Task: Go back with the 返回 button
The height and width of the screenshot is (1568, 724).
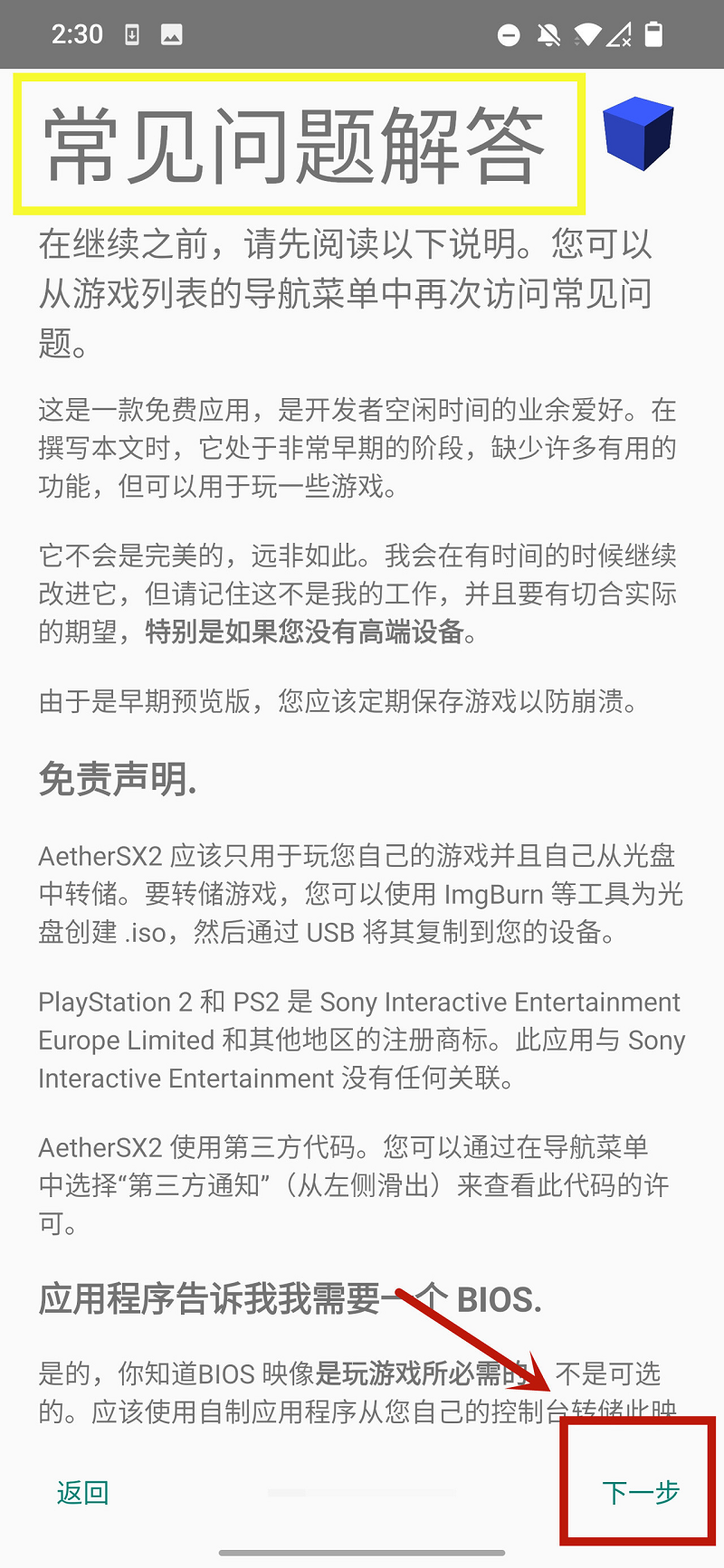Action: point(82,1492)
